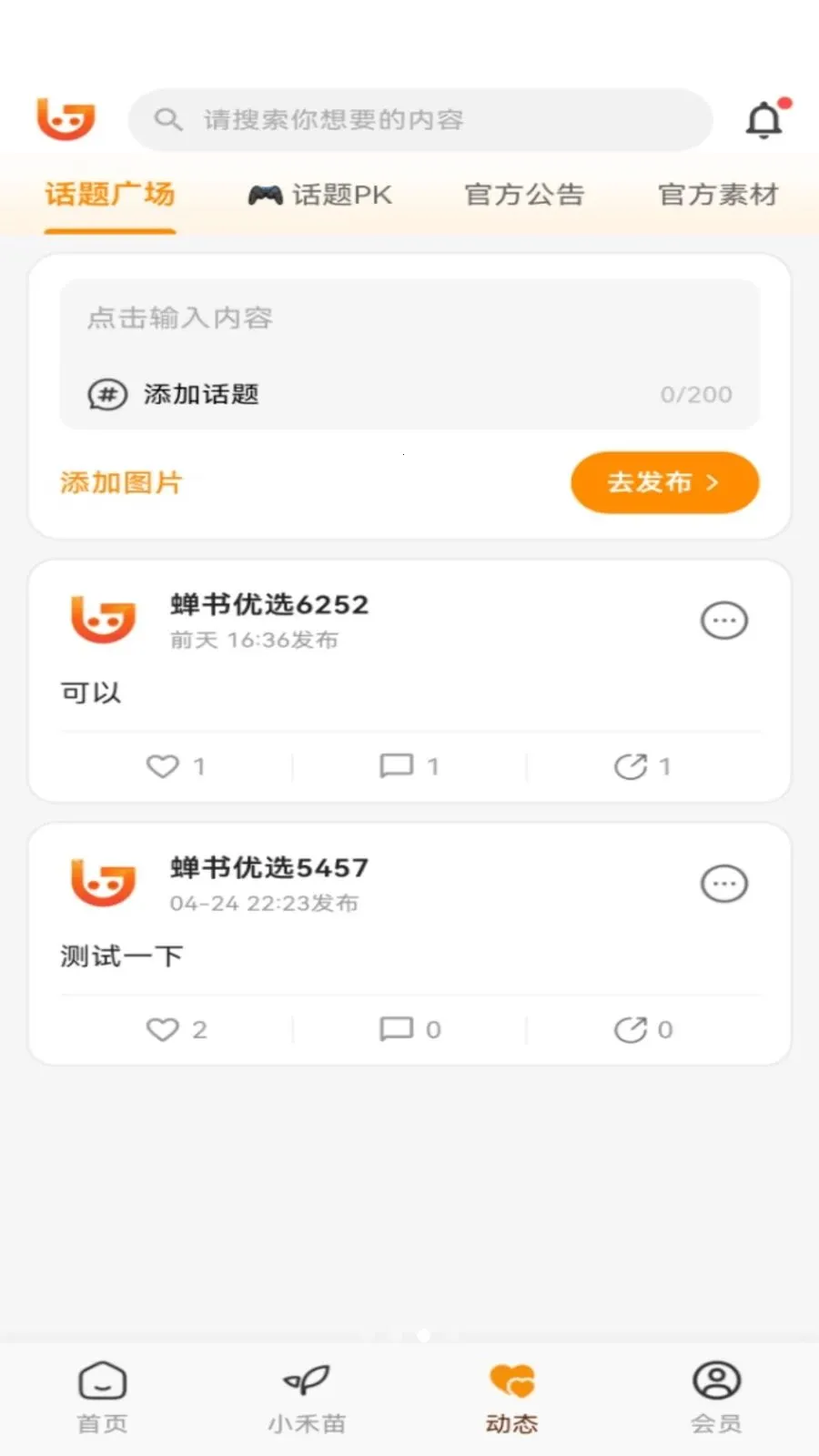Click the app logo in the top left

(x=66, y=117)
